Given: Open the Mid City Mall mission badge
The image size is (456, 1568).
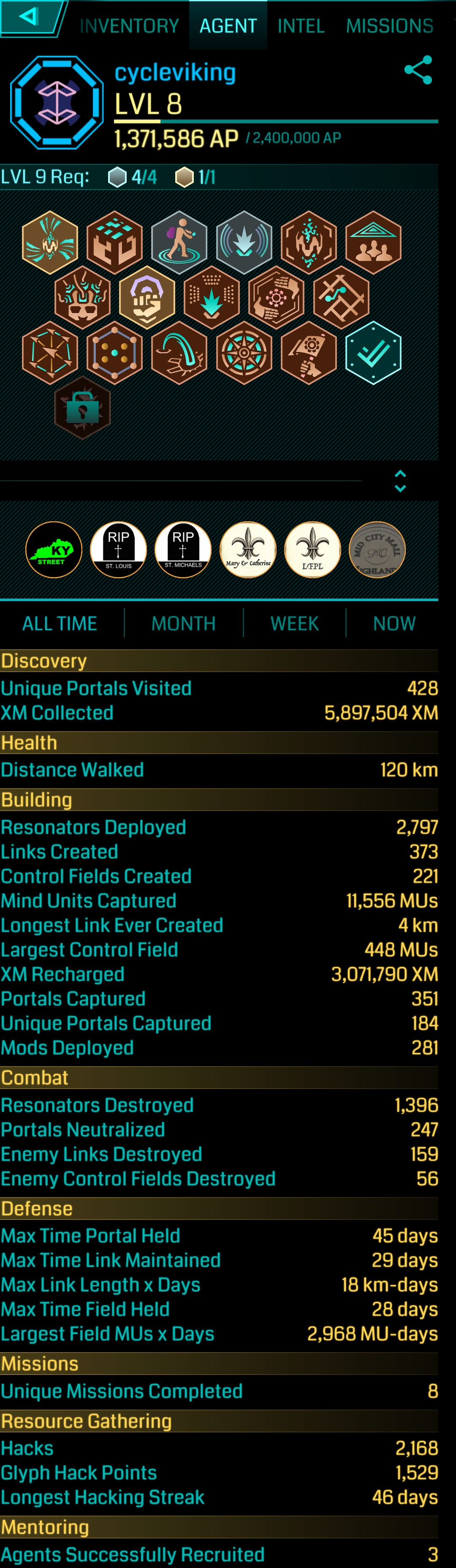Looking at the screenshot, I should [x=377, y=550].
